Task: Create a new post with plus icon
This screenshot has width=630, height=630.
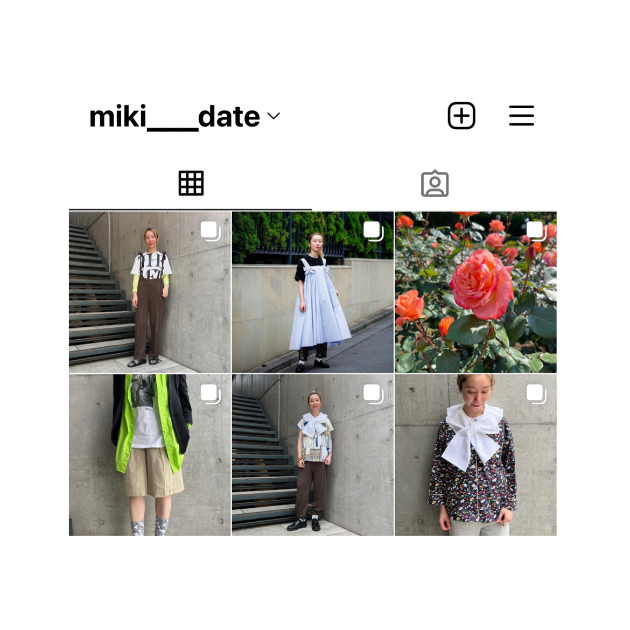Action: (x=461, y=116)
